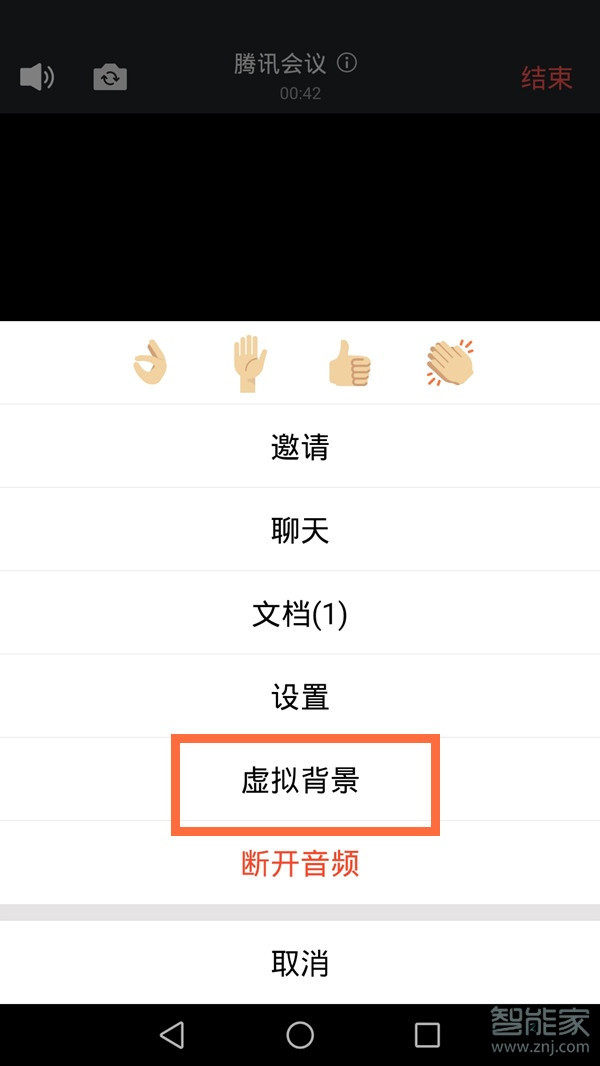The height and width of the screenshot is (1066, 600).
Task: Open the 邀请 invite option
Action: pos(300,447)
